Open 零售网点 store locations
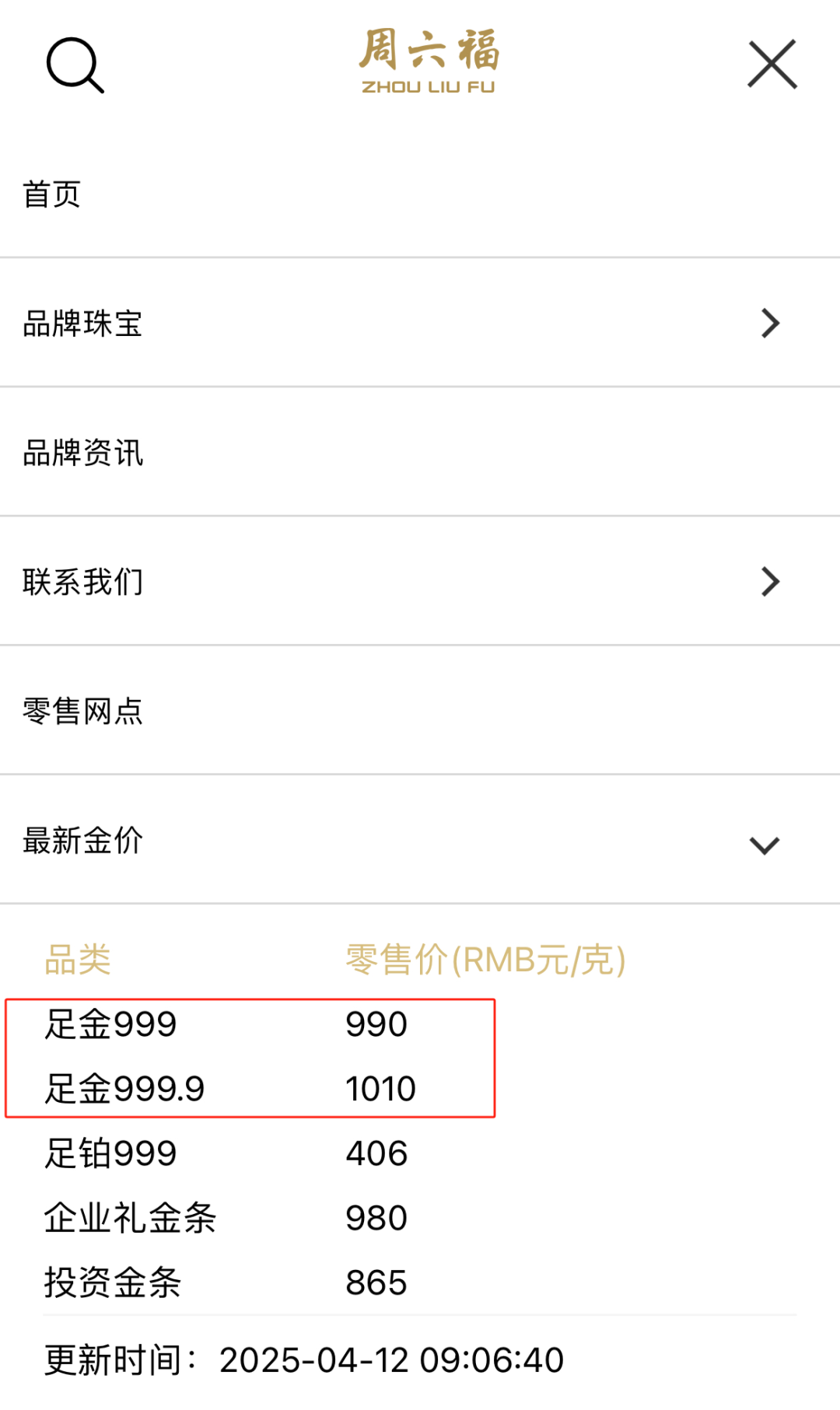This screenshot has width=840, height=1410. point(420,710)
